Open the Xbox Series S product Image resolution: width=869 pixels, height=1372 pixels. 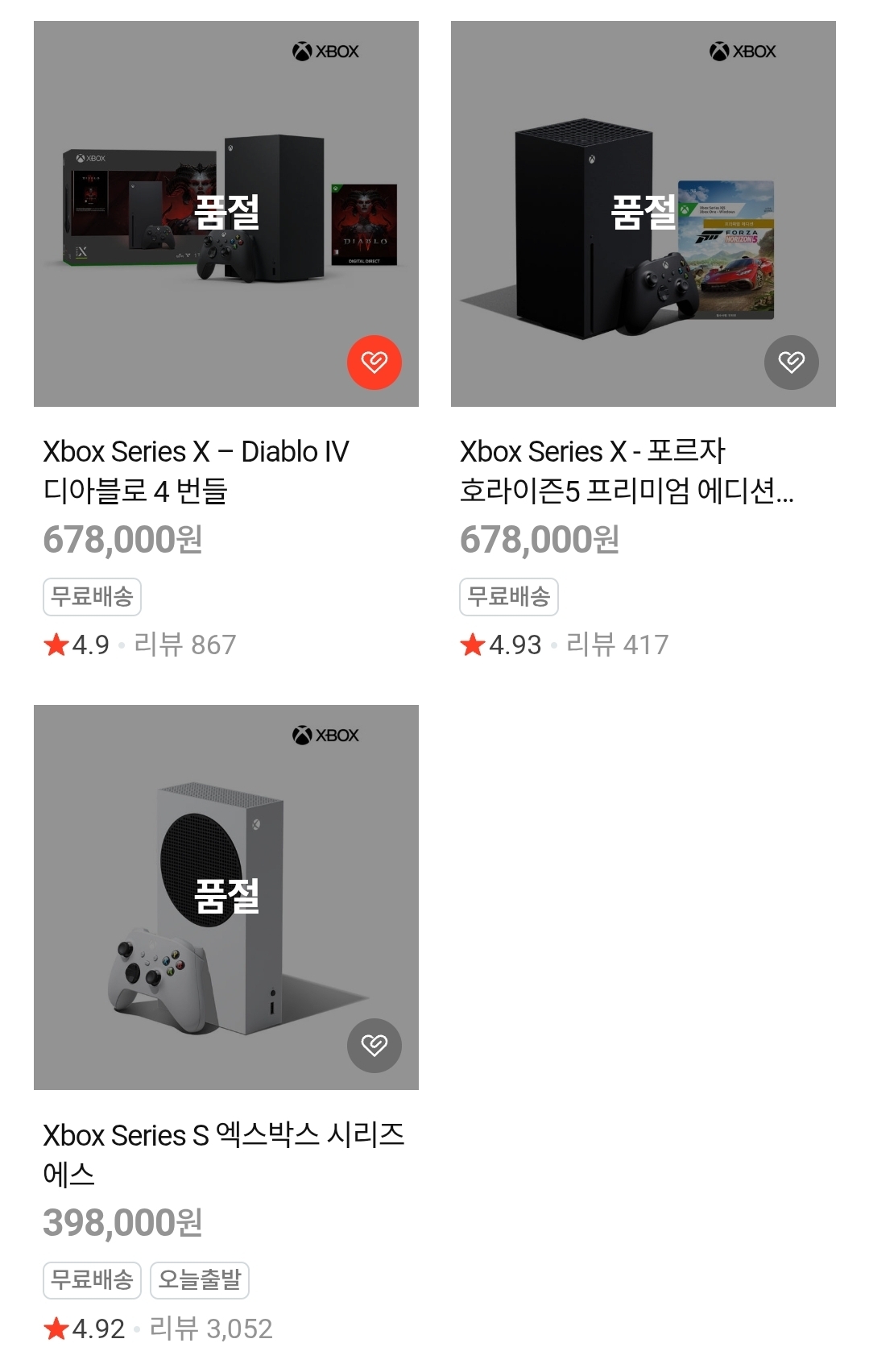(223, 1153)
